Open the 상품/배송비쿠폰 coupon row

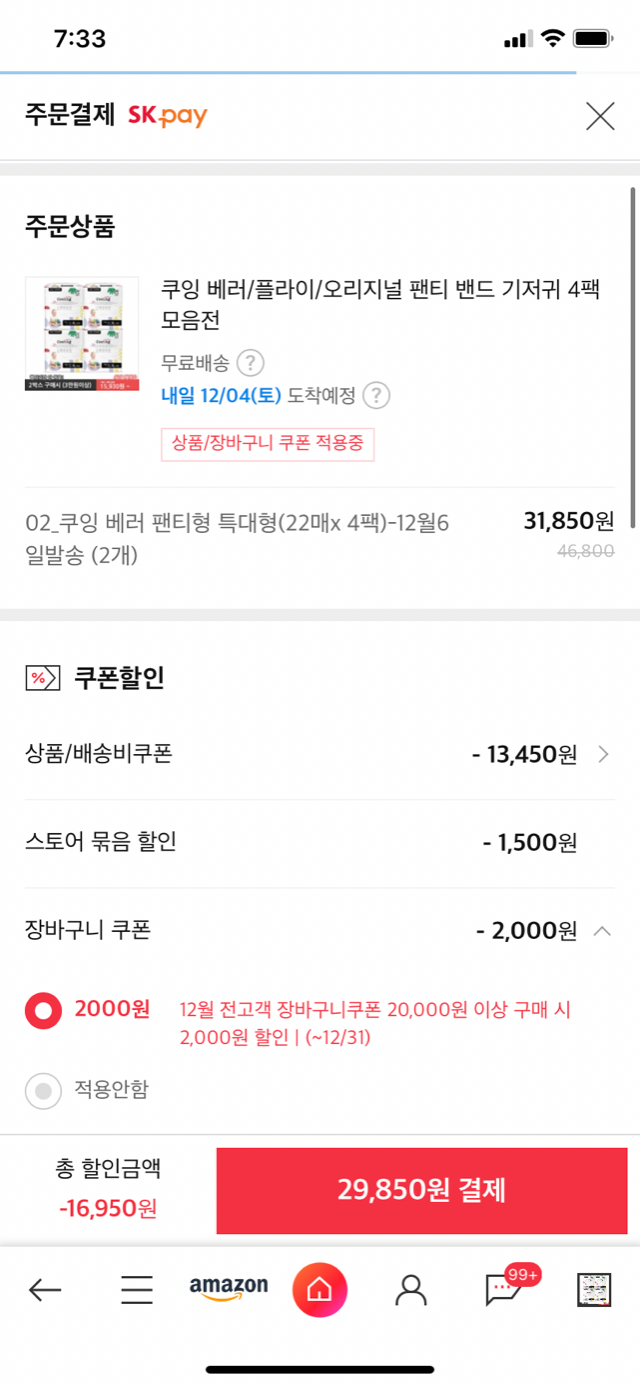tap(320, 754)
